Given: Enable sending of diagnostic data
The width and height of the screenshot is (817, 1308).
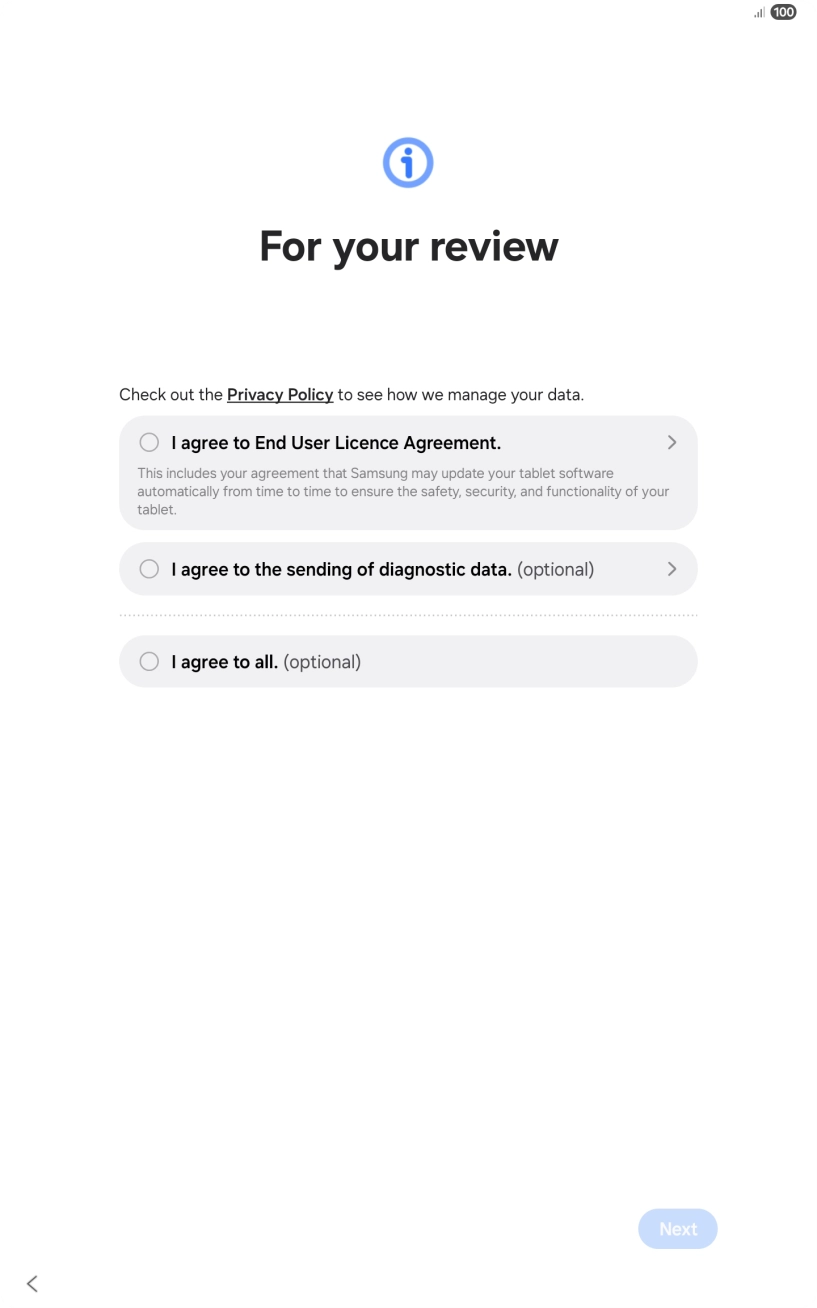Looking at the screenshot, I should pyautogui.click(x=149, y=568).
